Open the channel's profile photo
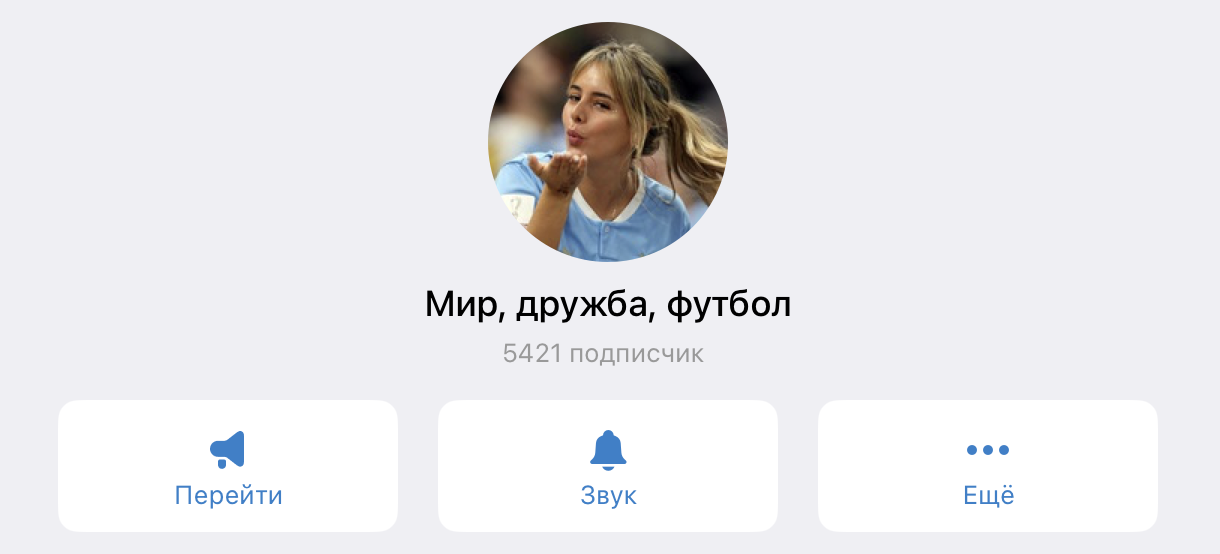1220x554 pixels. (608, 142)
